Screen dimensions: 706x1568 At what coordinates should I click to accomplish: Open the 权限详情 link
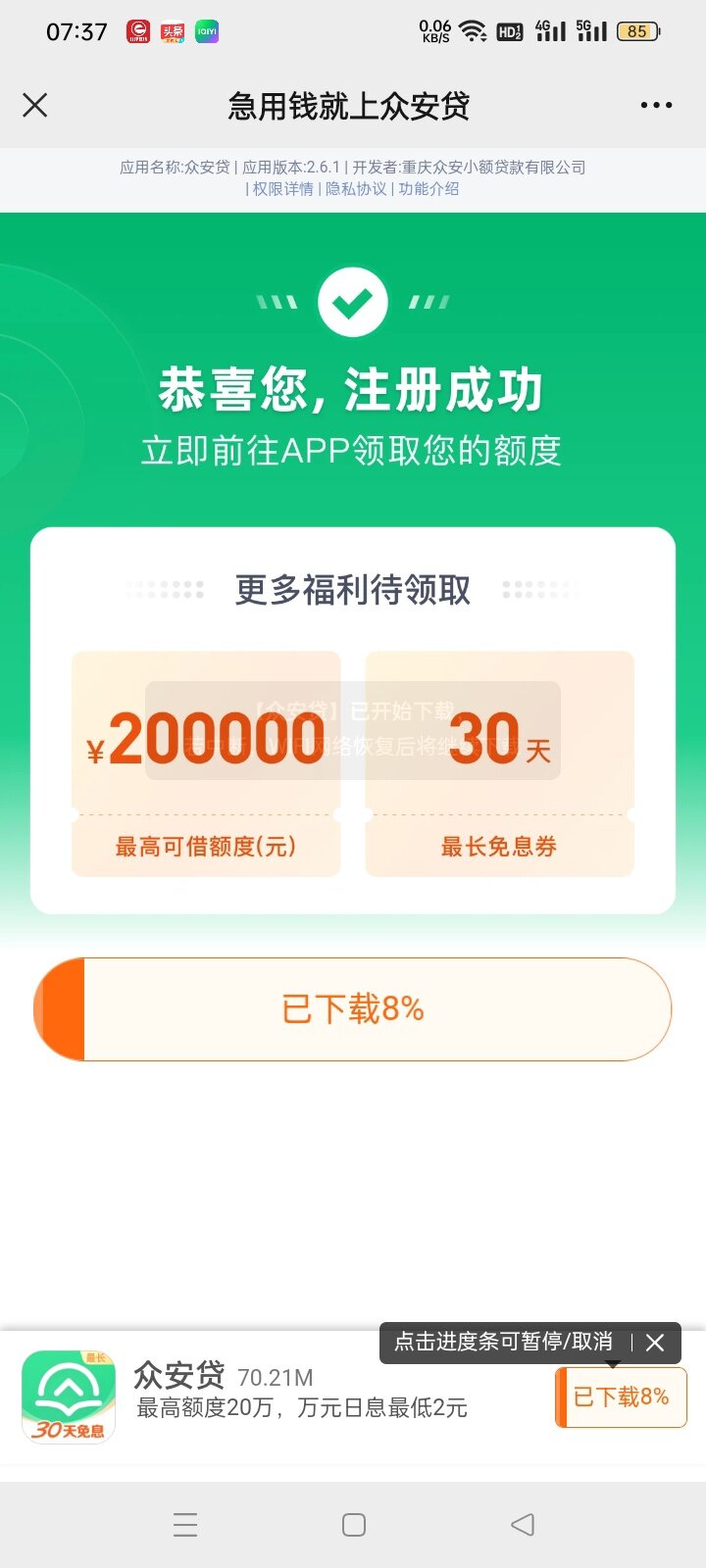point(282,189)
